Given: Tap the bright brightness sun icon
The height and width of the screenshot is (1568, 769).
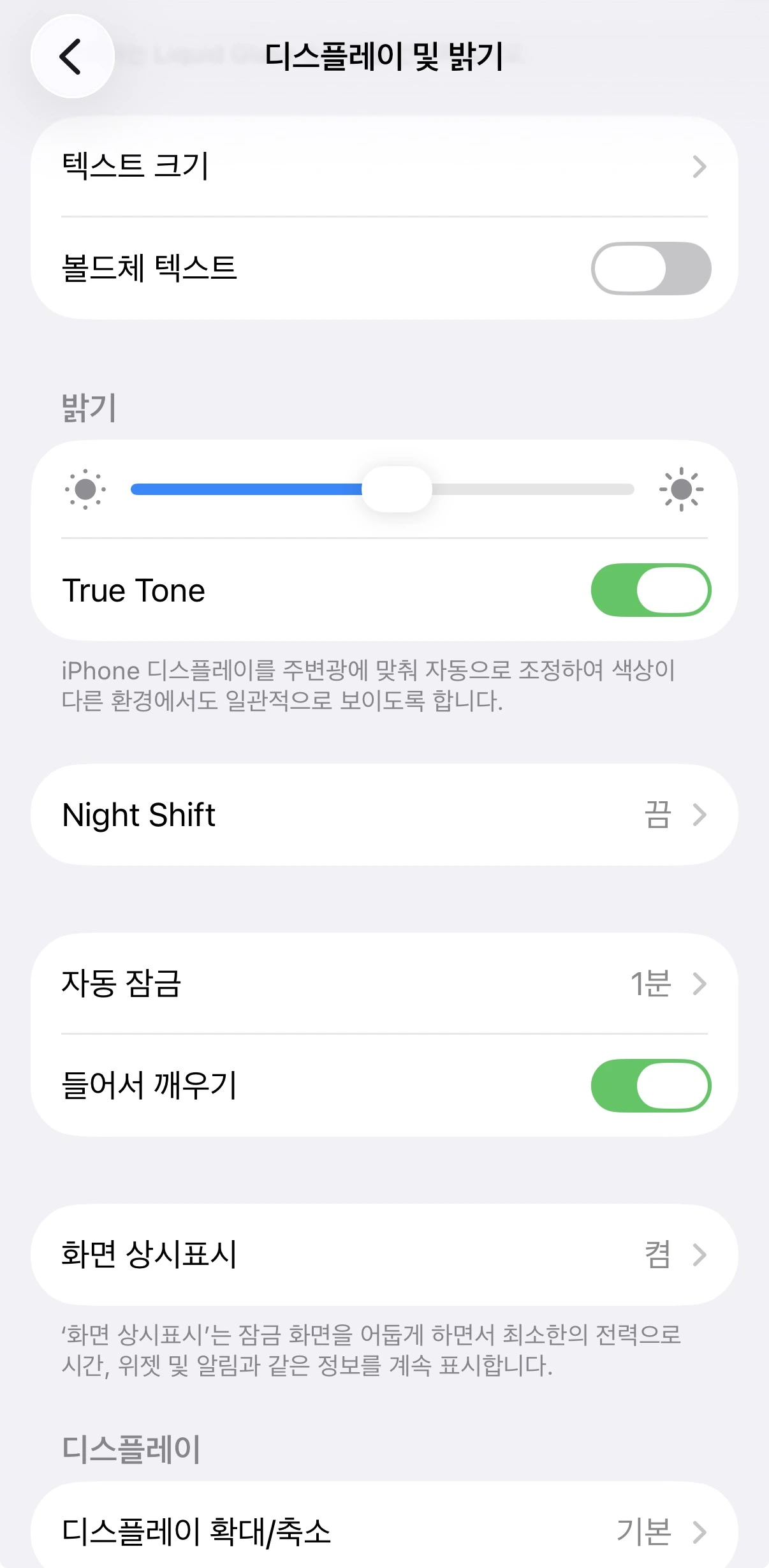Looking at the screenshot, I should tap(681, 489).
